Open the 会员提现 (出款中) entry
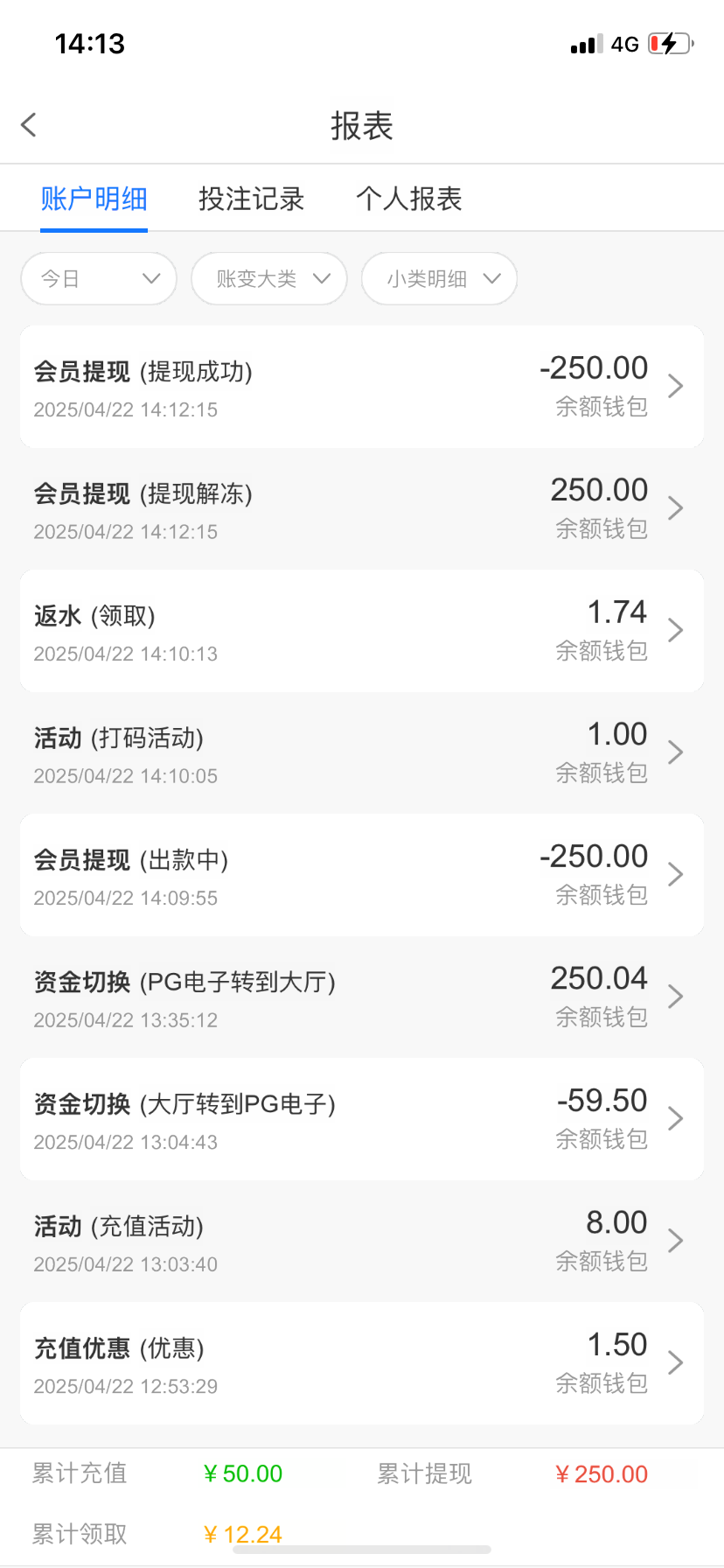The image size is (724, 1568). coord(361,875)
